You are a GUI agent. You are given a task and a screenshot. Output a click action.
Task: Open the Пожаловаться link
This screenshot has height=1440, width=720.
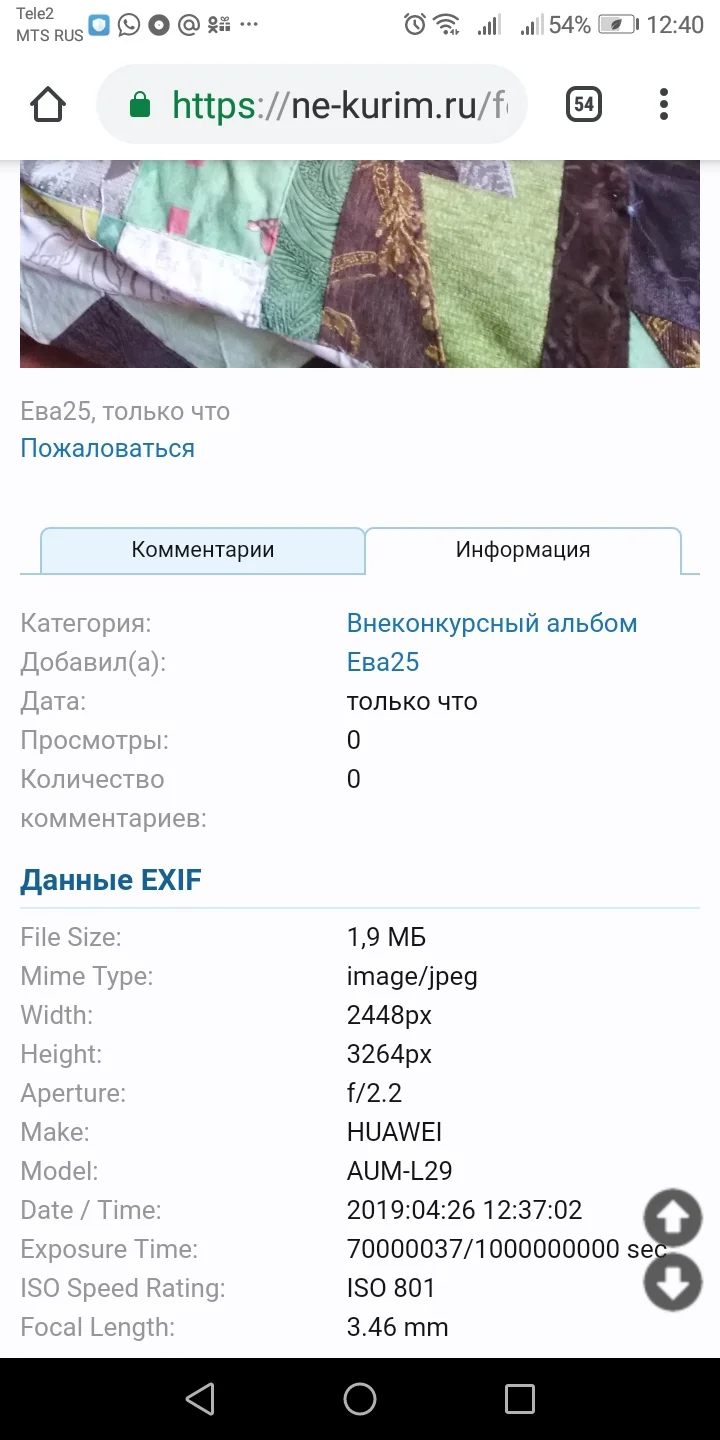(x=106, y=447)
